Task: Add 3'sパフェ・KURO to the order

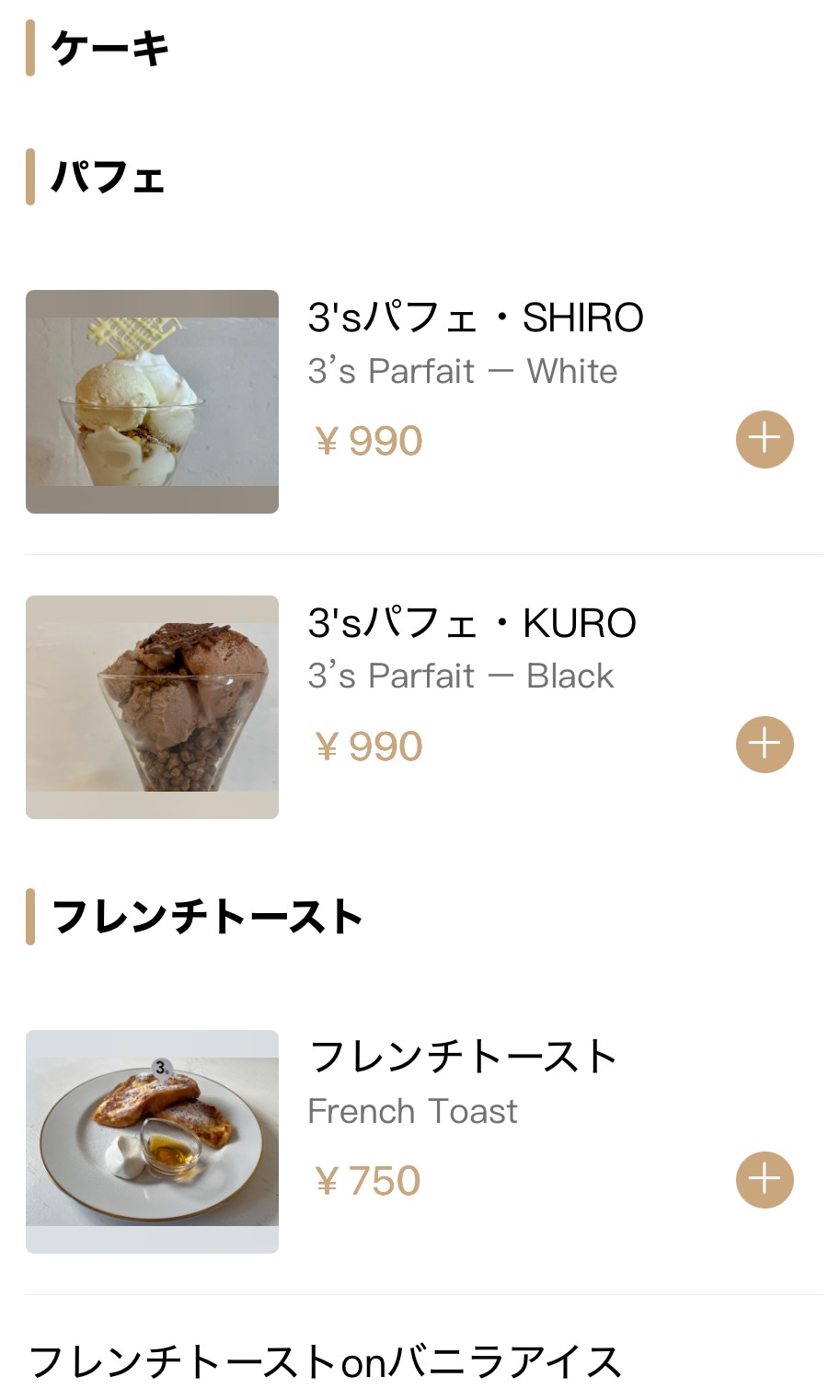Action: point(765,745)
